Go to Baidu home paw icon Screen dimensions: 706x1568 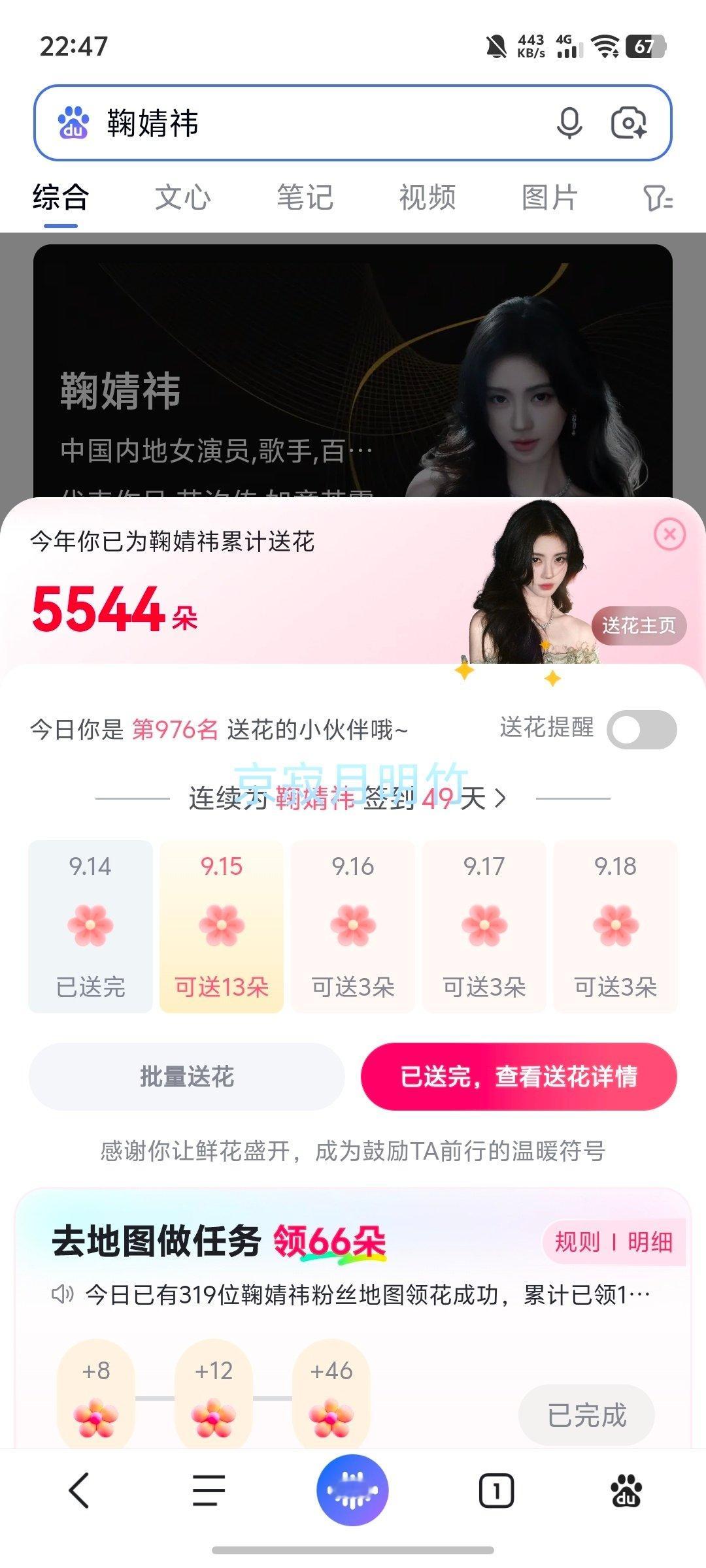click(626, 1491)
